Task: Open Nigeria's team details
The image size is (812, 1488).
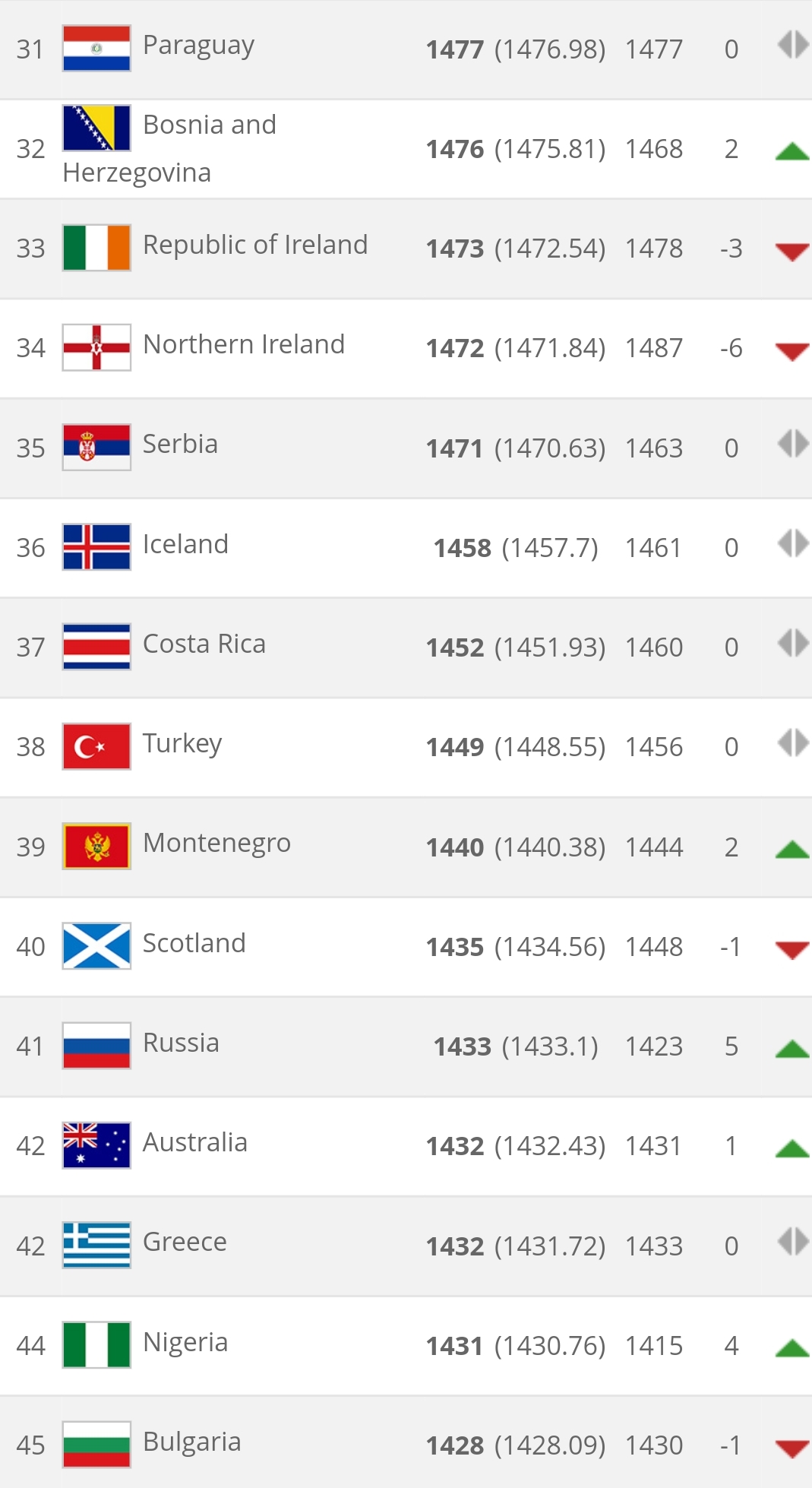Action: tap(406, 1346)
